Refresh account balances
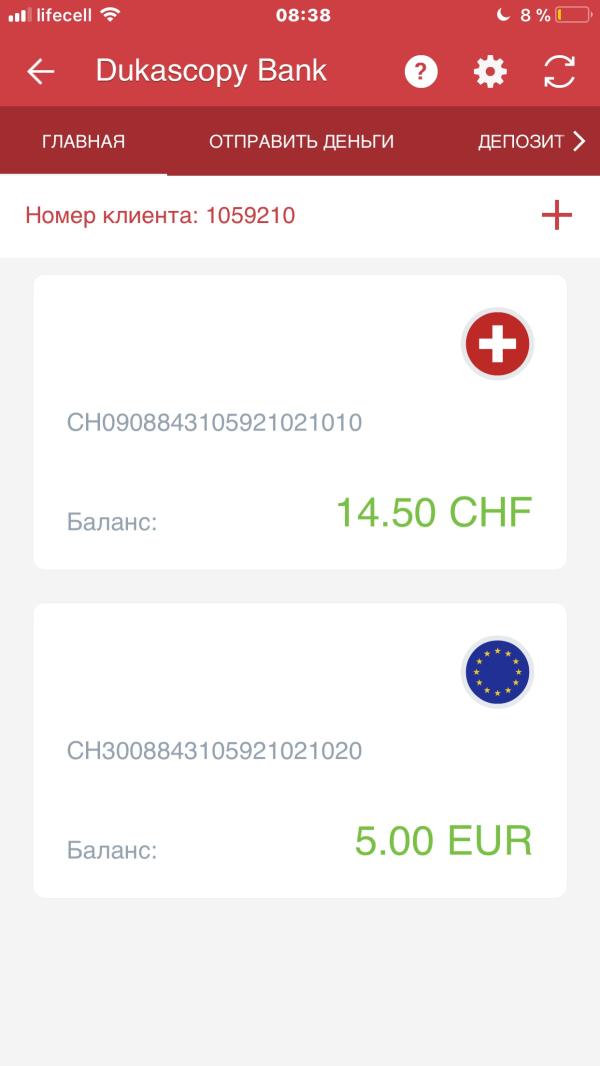This screenshot has width=600, height=1066. pos(559,71)
